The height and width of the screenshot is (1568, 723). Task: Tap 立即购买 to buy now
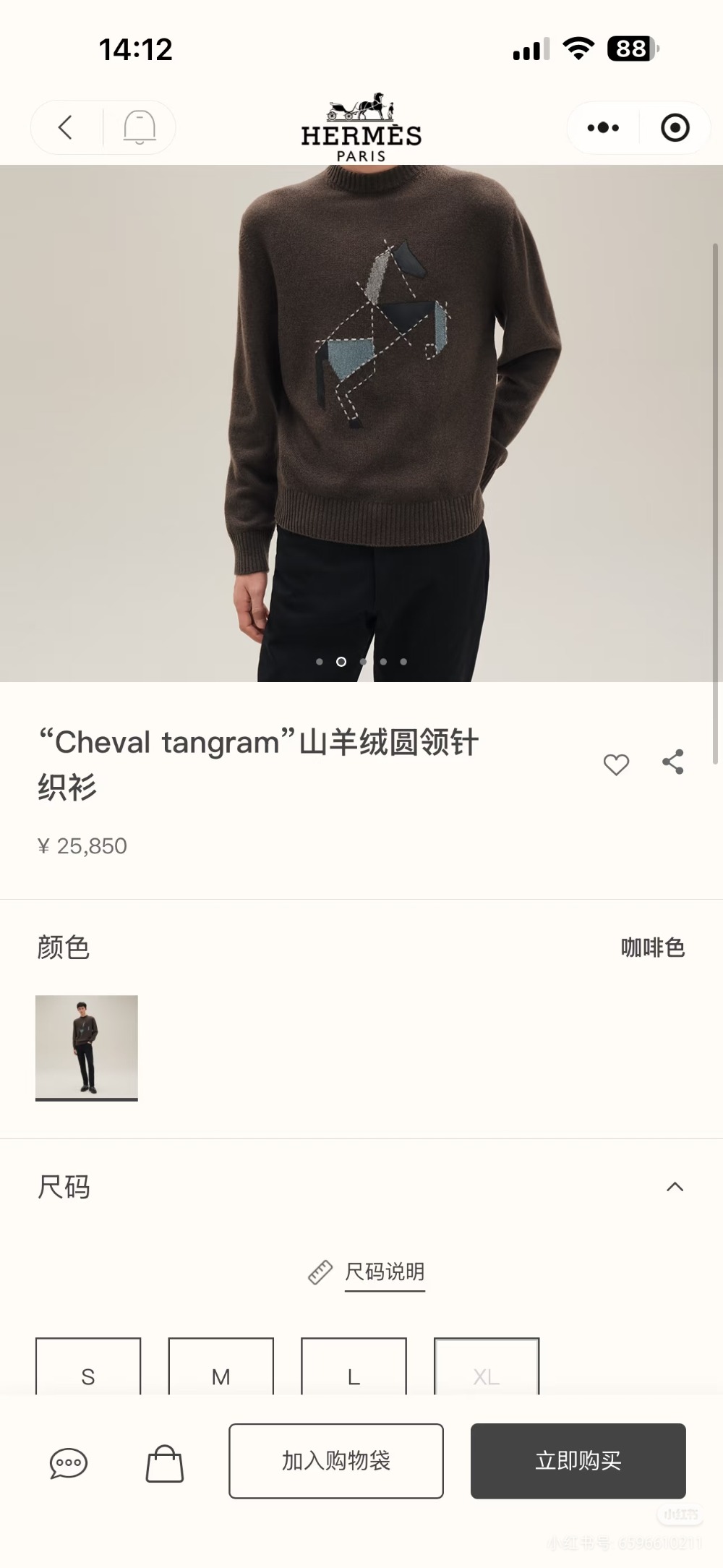[578, 1461]
